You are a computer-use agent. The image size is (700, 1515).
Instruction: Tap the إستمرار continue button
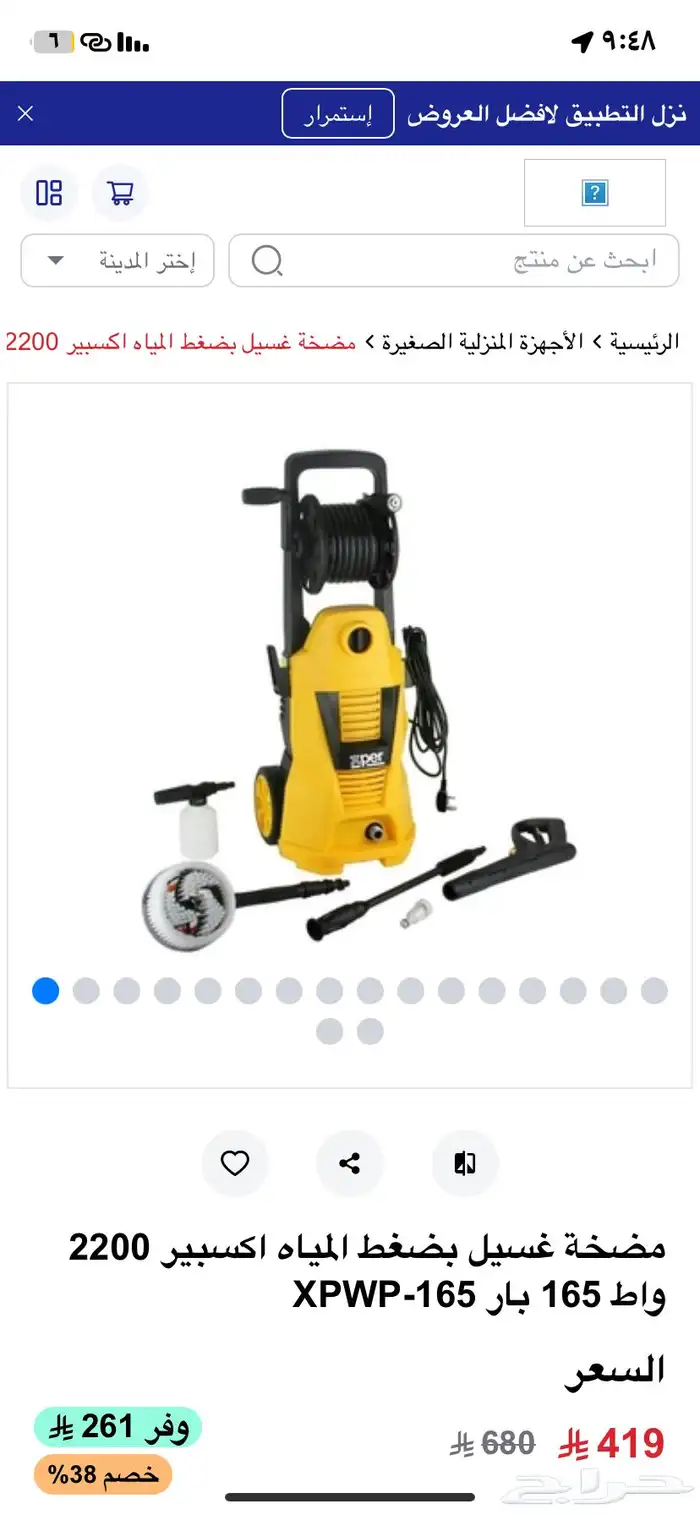(338, 114)
